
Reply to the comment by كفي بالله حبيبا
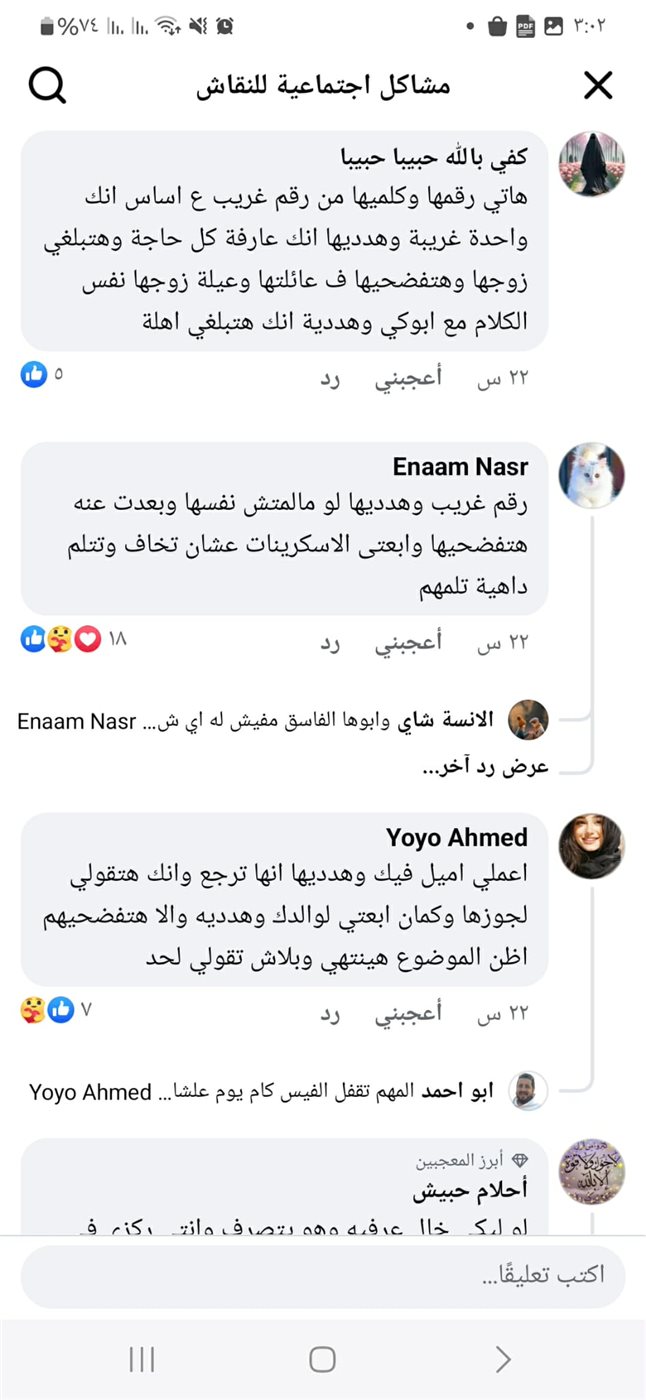[x=330, y=379]
